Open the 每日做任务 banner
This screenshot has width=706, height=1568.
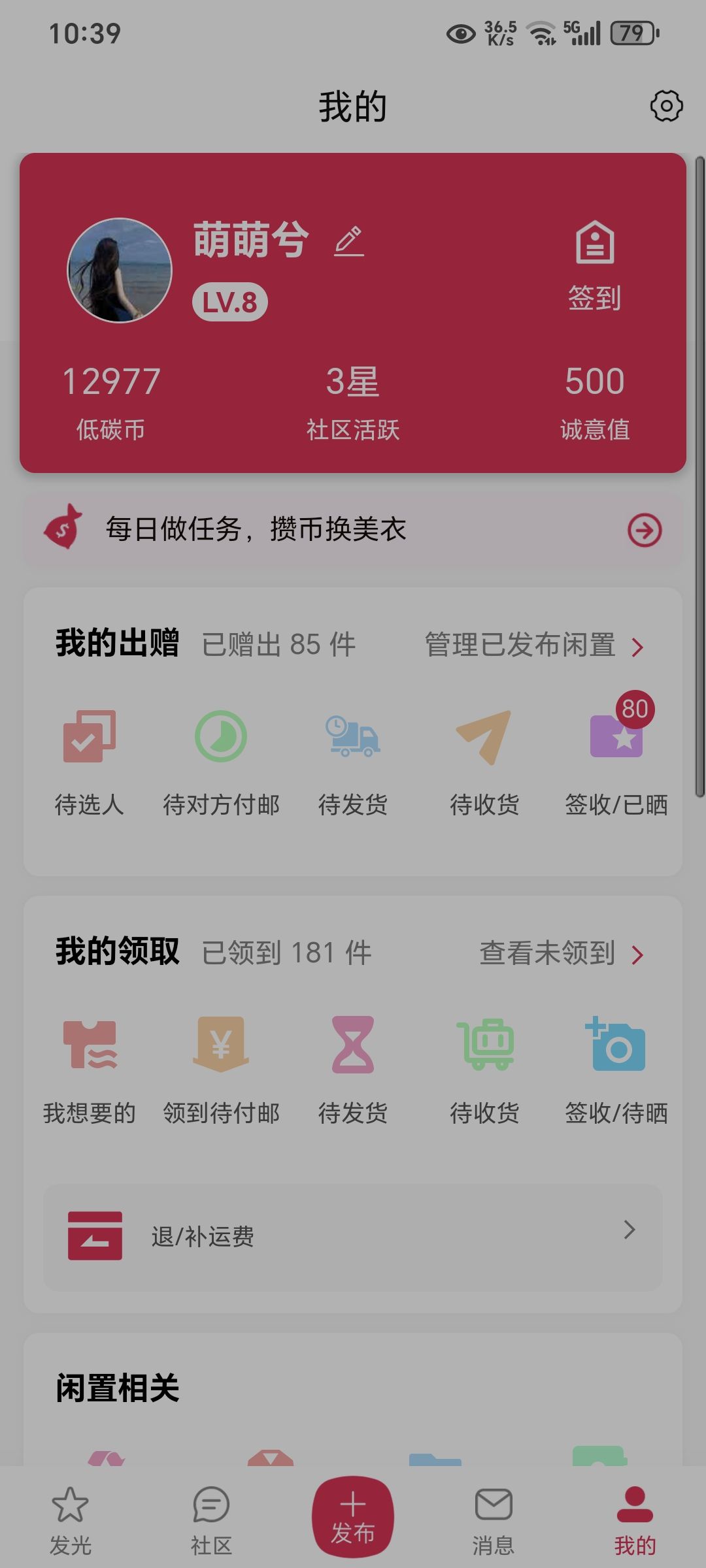353,530
